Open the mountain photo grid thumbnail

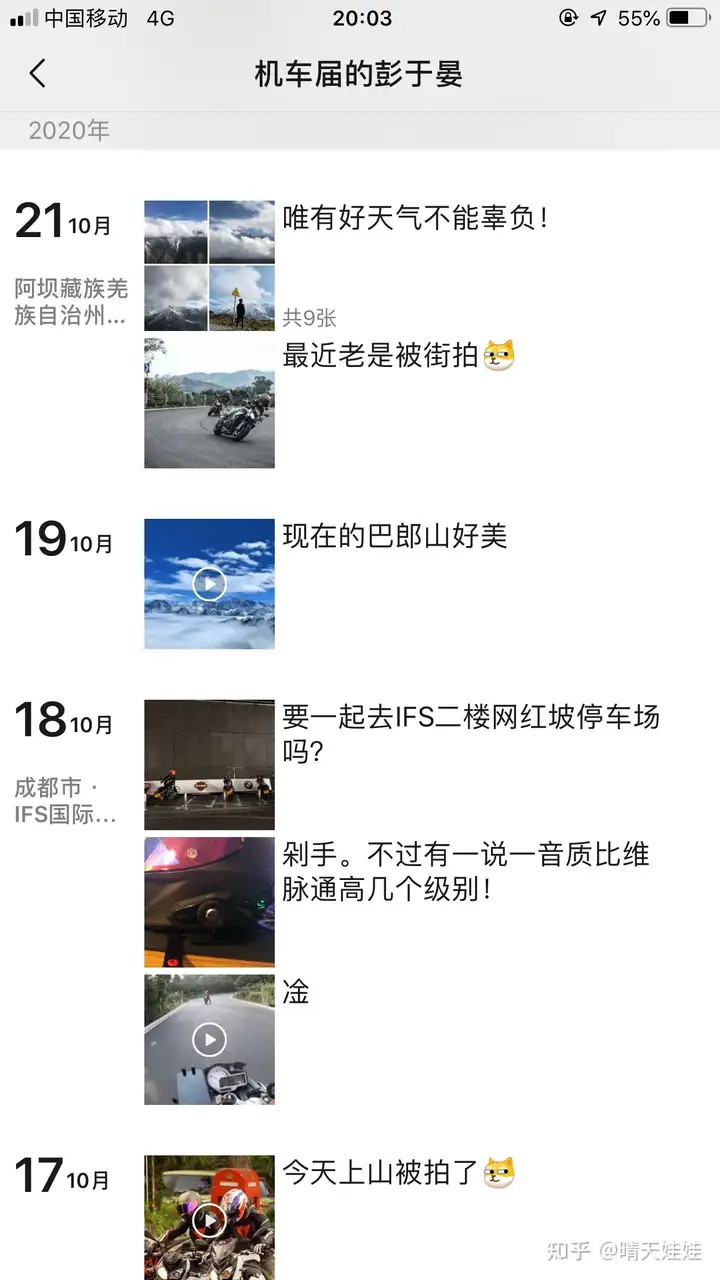click(x=208, y=263)
